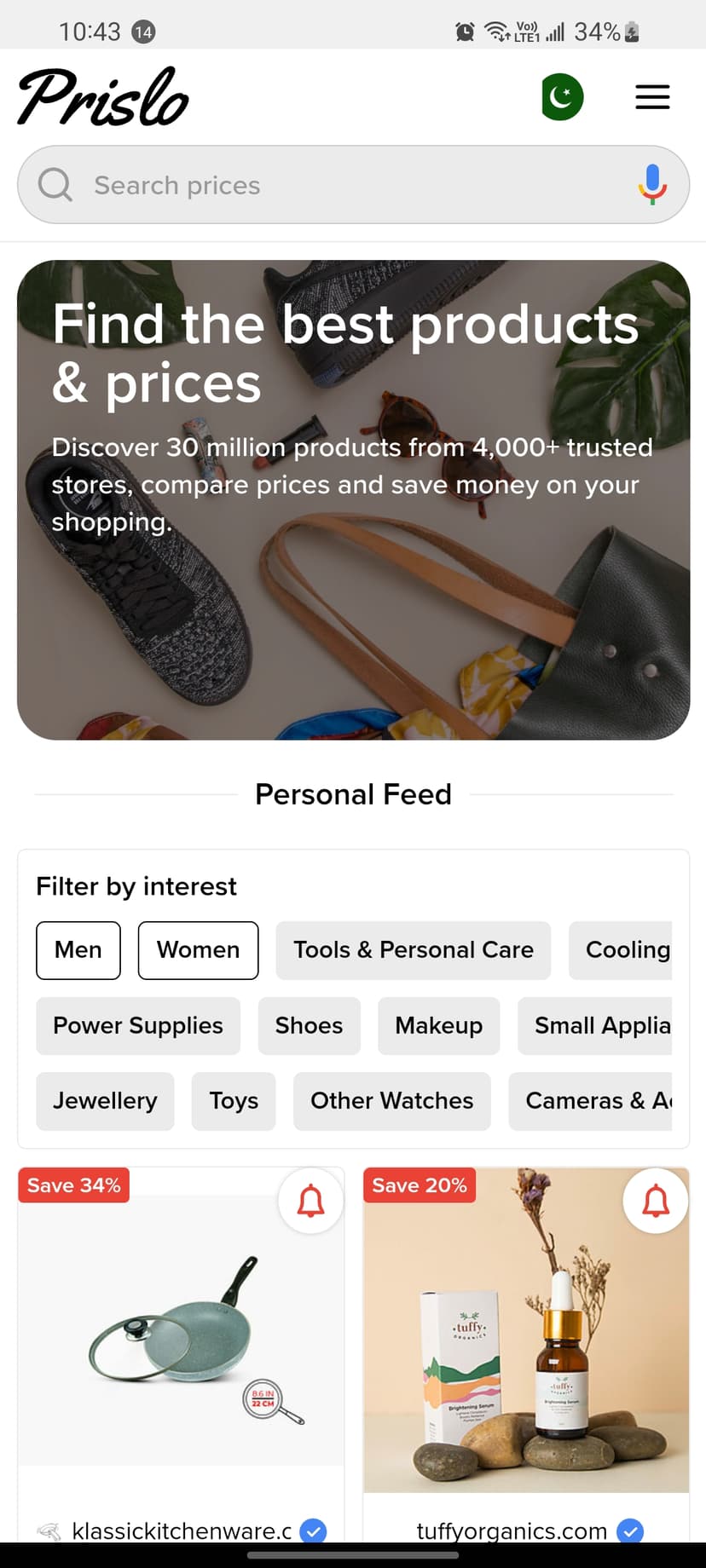The image size is (706, 1568).
Task: Set price alert on the frying pan
Action: pos(310,1202)
